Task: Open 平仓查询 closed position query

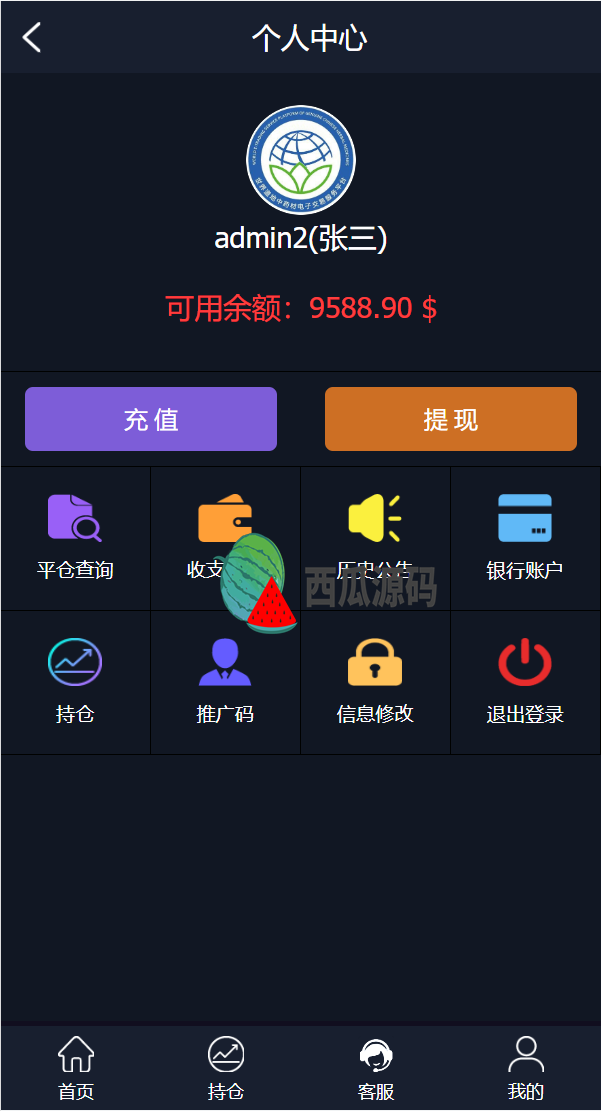Action: tap(75, 538)
